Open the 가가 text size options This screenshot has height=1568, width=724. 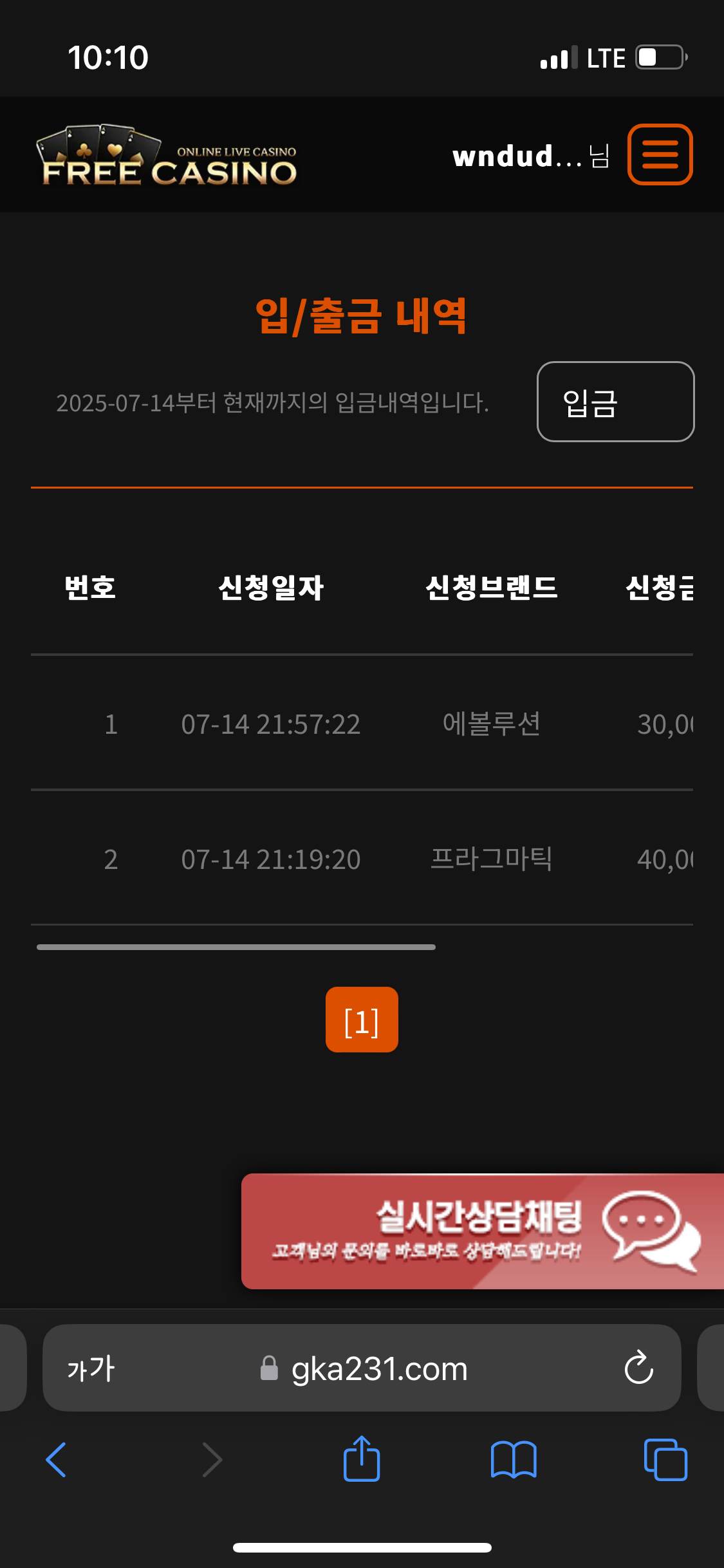click(91, 1368)
